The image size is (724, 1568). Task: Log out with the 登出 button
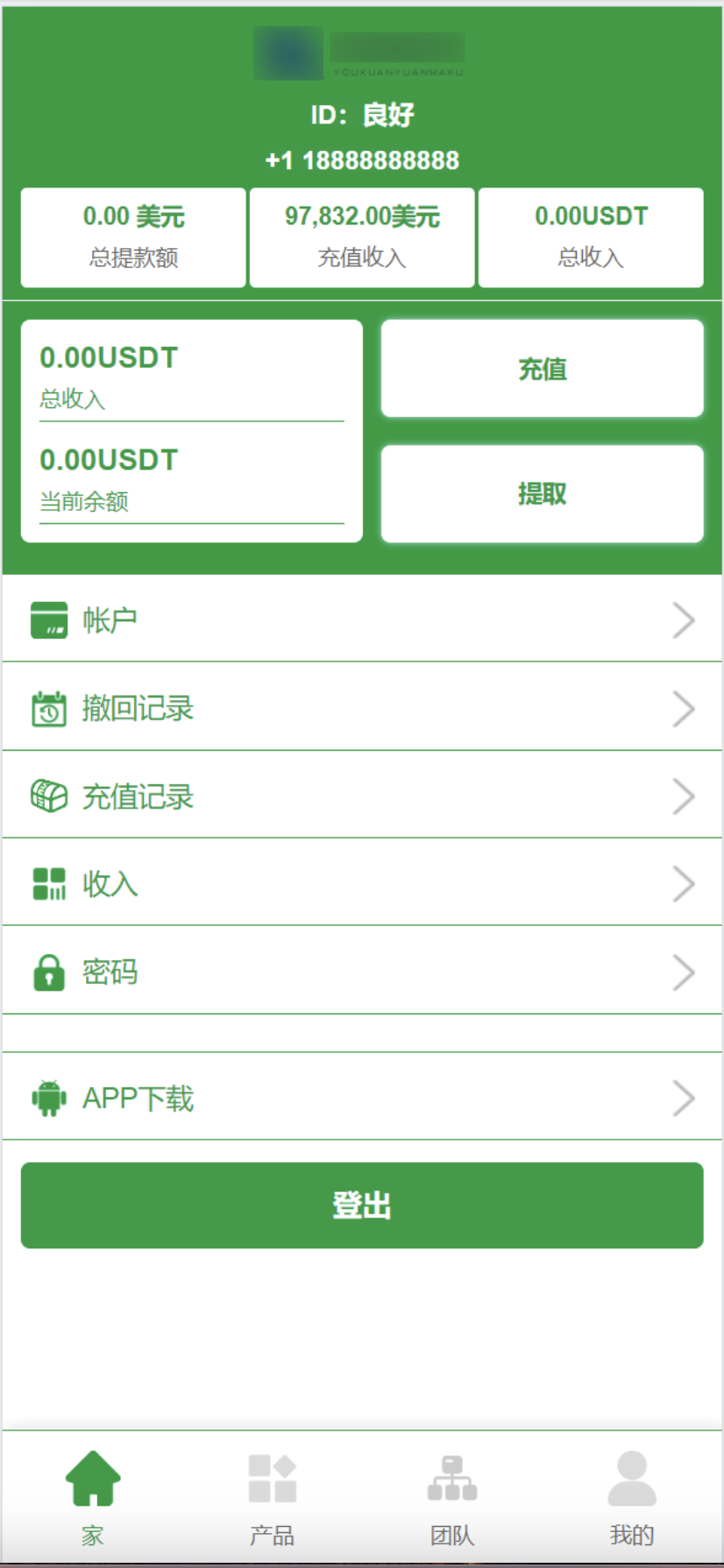click(x=361, y=1205)
